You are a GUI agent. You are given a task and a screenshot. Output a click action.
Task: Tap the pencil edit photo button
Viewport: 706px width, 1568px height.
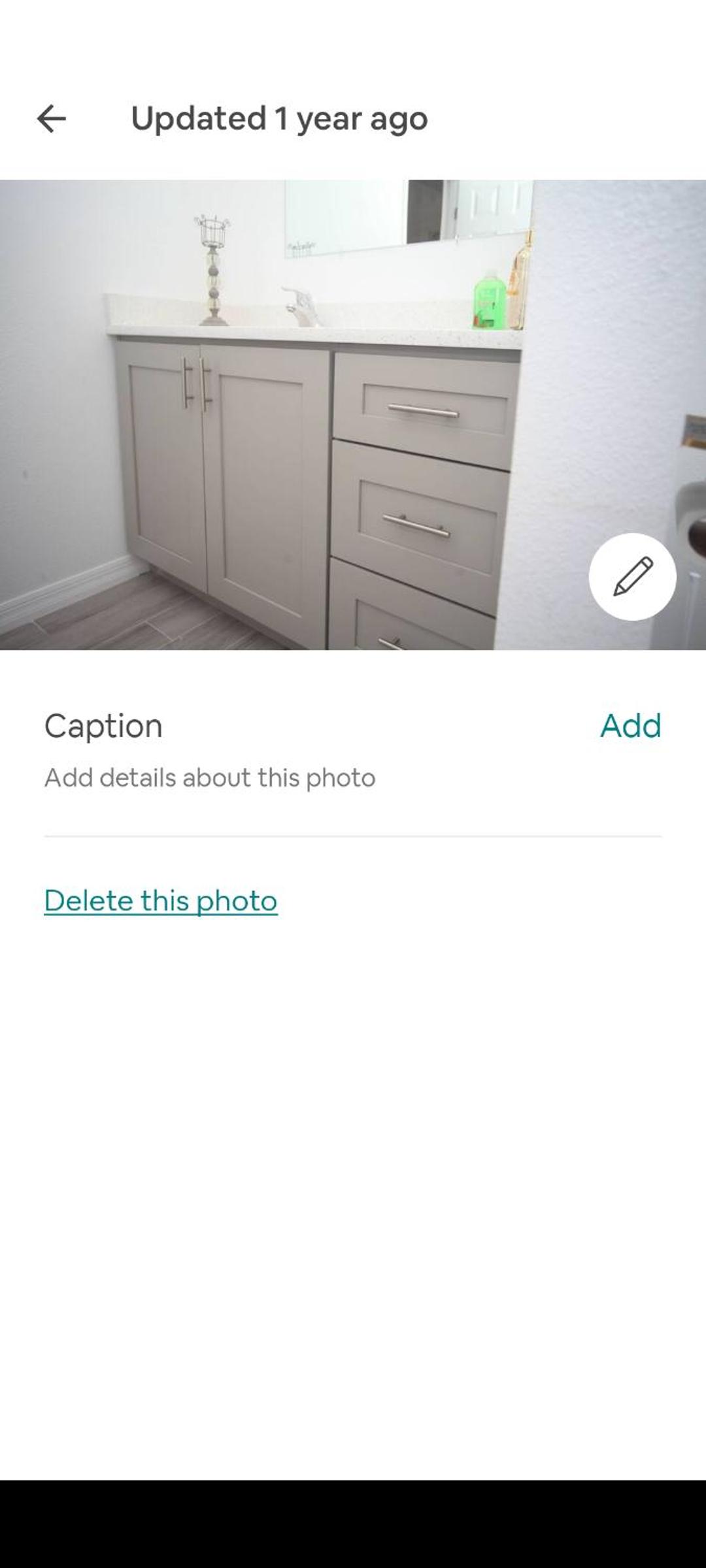click(x=632, y=576)
